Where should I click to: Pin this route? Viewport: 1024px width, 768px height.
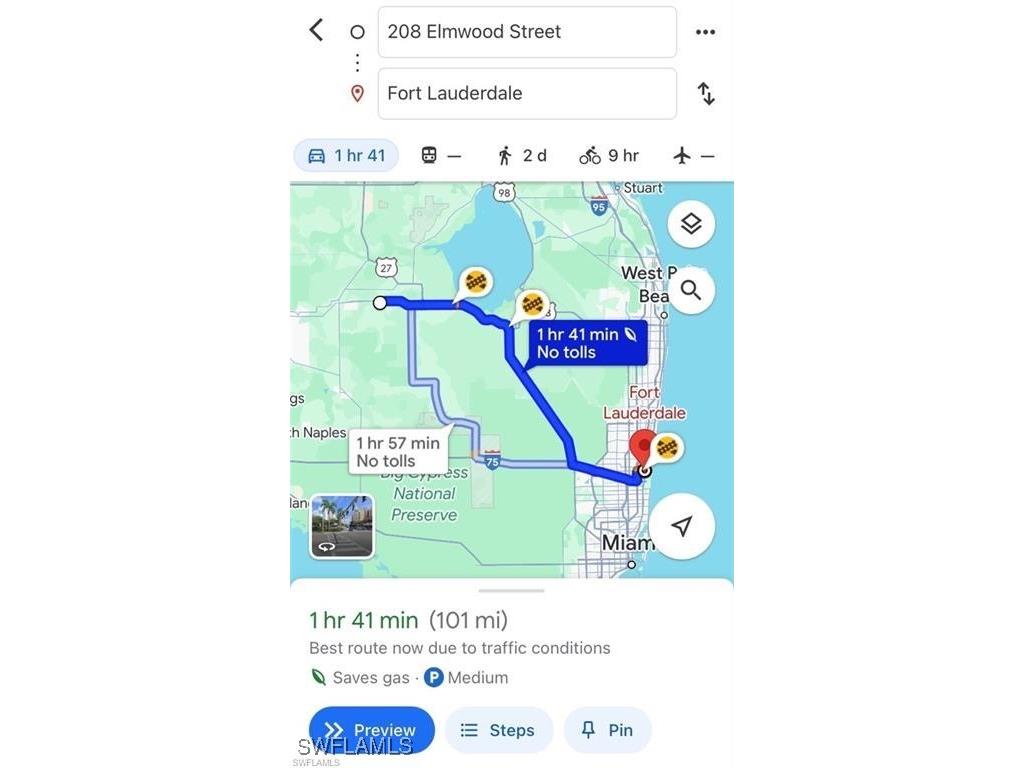click(x=607, y=730)
